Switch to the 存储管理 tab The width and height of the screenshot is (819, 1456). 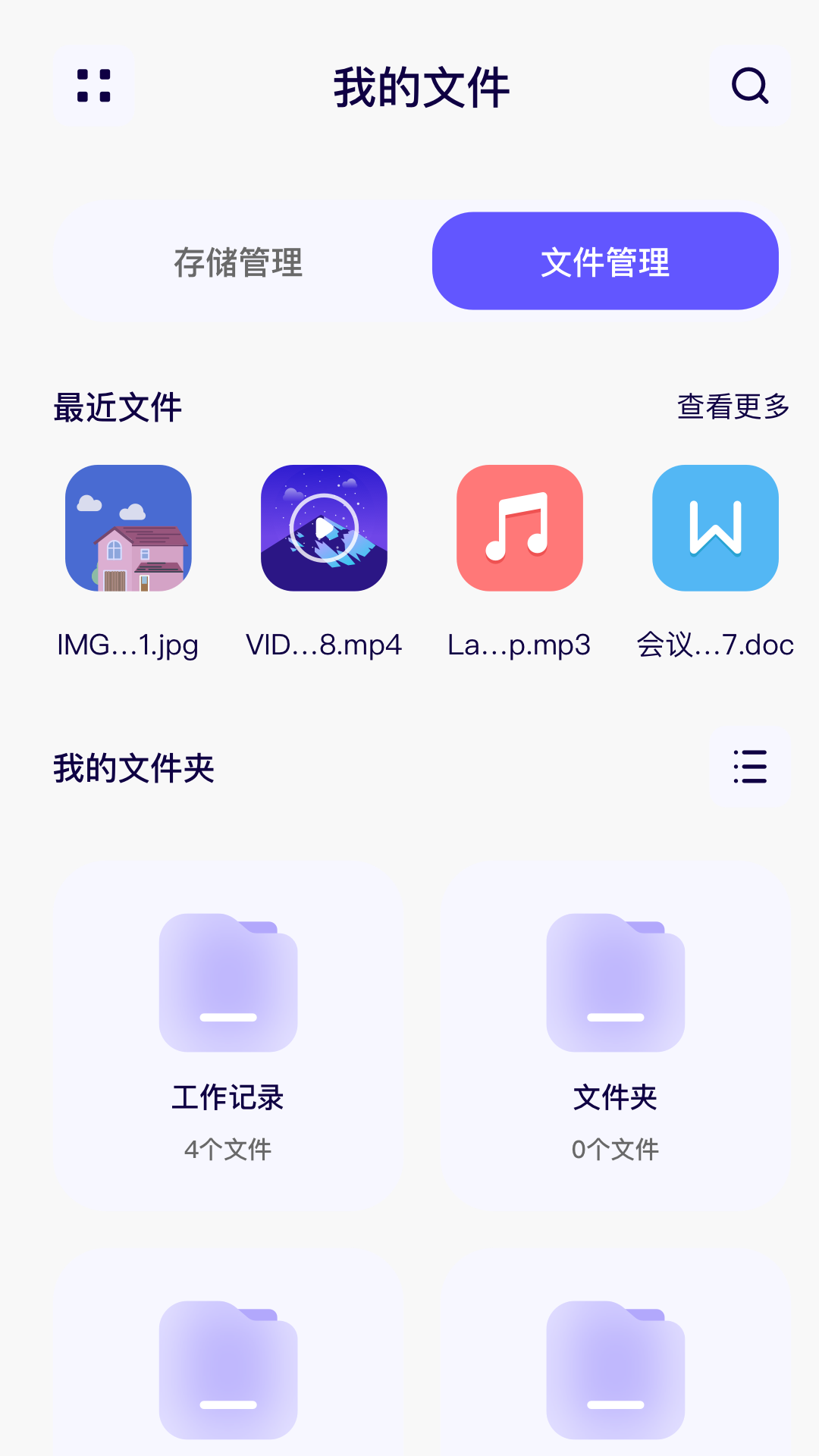click(238, 261)
